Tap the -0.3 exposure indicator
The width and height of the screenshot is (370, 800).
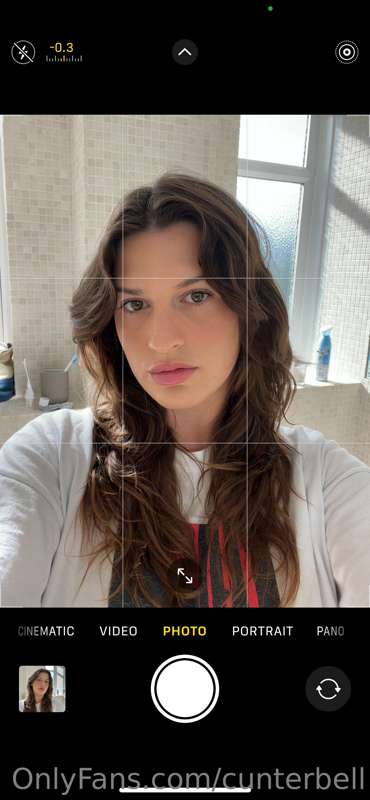point(63,52)
